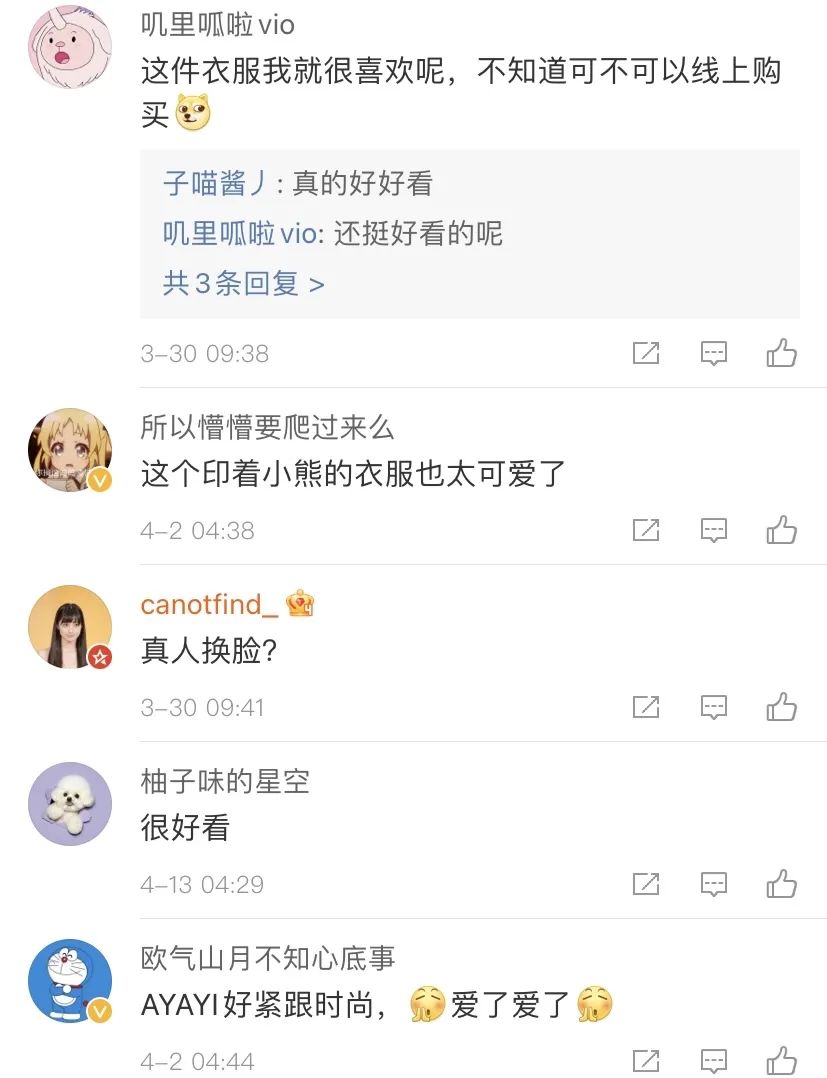Select the share icon under 所以懂懂要爬过来么's comment
This screenshot has height=1078, width=827.
646,530
